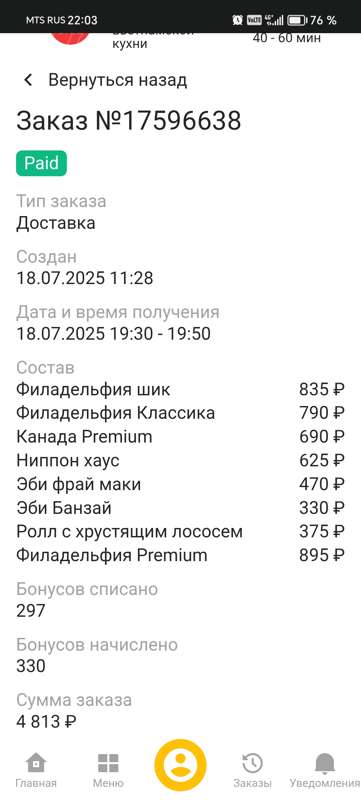
Task: Tap the yellow profile button
Action: 180,765
